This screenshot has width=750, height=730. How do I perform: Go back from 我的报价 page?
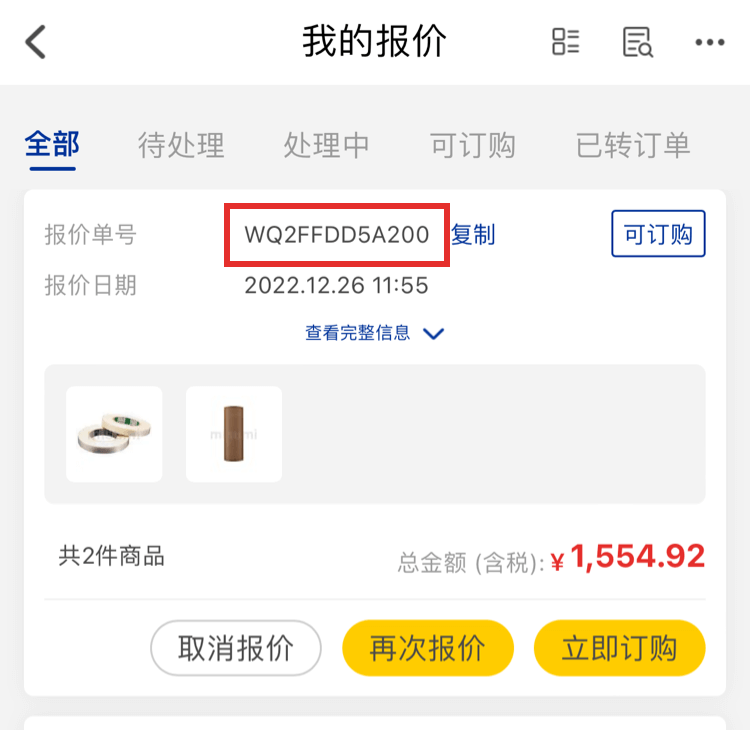36,42
